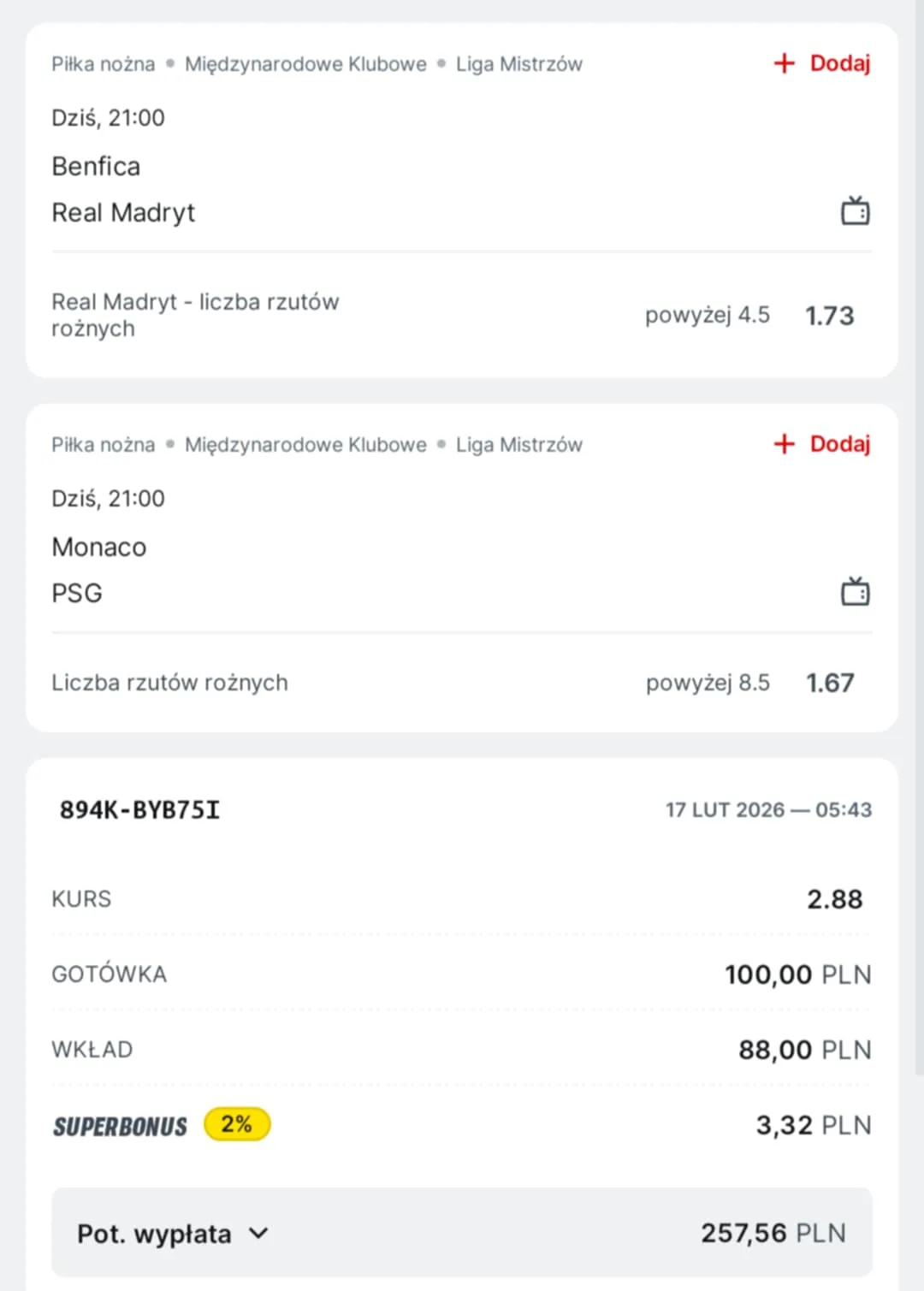This screenshot has height=1291, width=924.
Task: Open the Międzynarodowe Klubowe category
Action: click(305, 62)
